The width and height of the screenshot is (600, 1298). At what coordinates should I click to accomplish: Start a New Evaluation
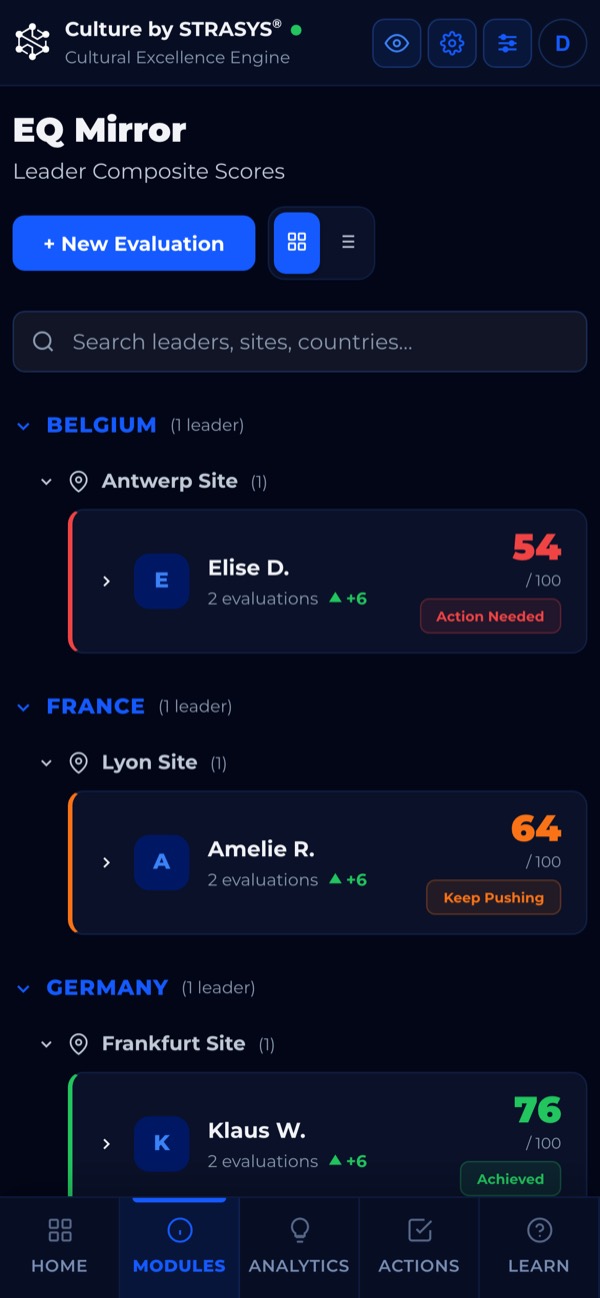[x=134, y=243]
